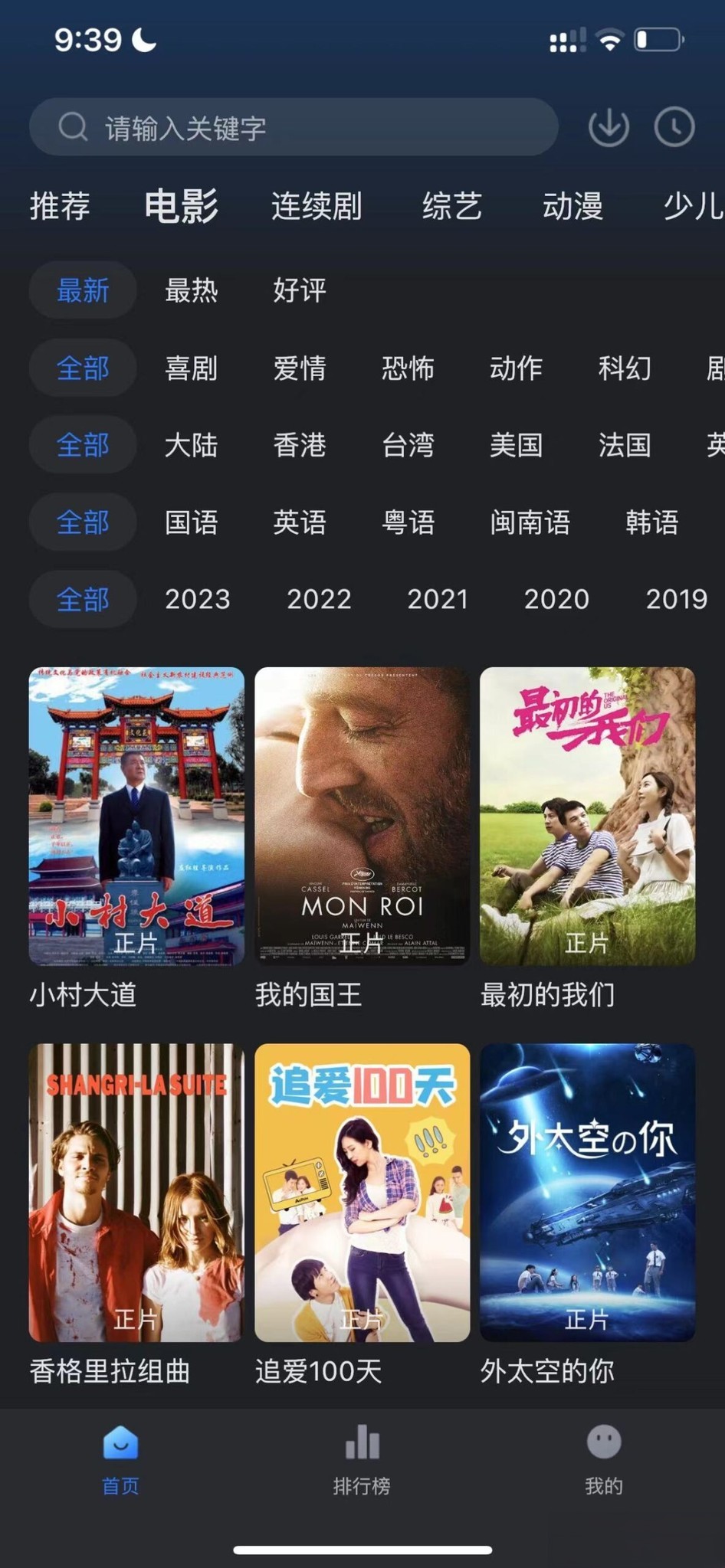View the movie 最初的我们
Viewport: 725px width, 1568px height.
coord(587,816)
